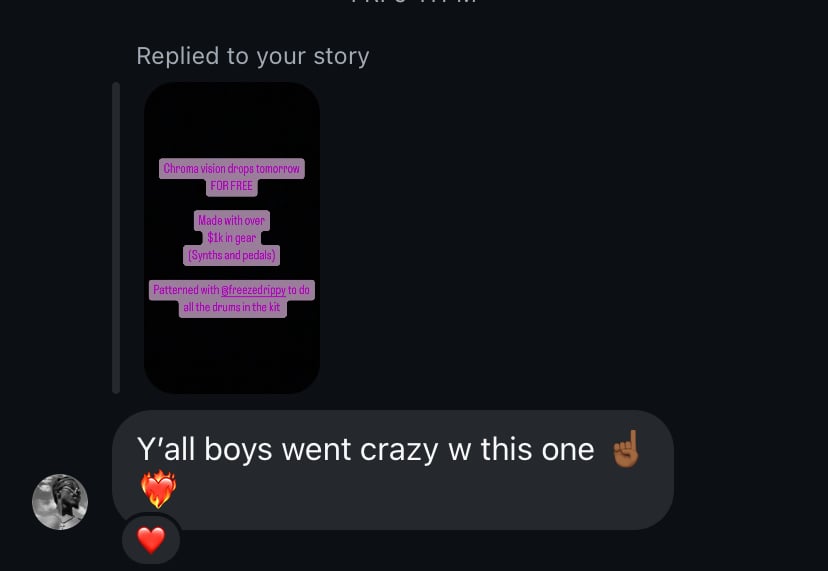This screenshot has height=571, width=828.
Task: Open the replied story preview
Action: coord(232,238)
